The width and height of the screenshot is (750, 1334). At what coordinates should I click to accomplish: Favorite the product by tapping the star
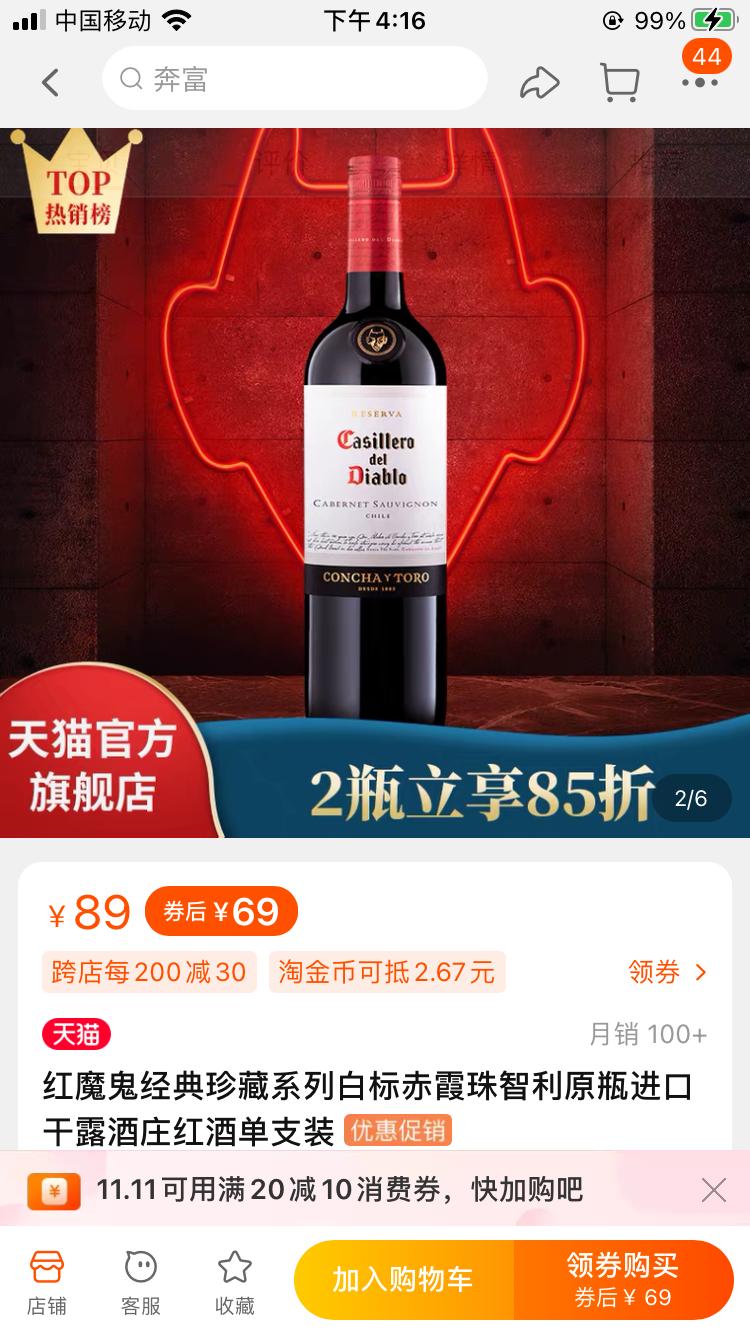click(x=236, y=1279)
